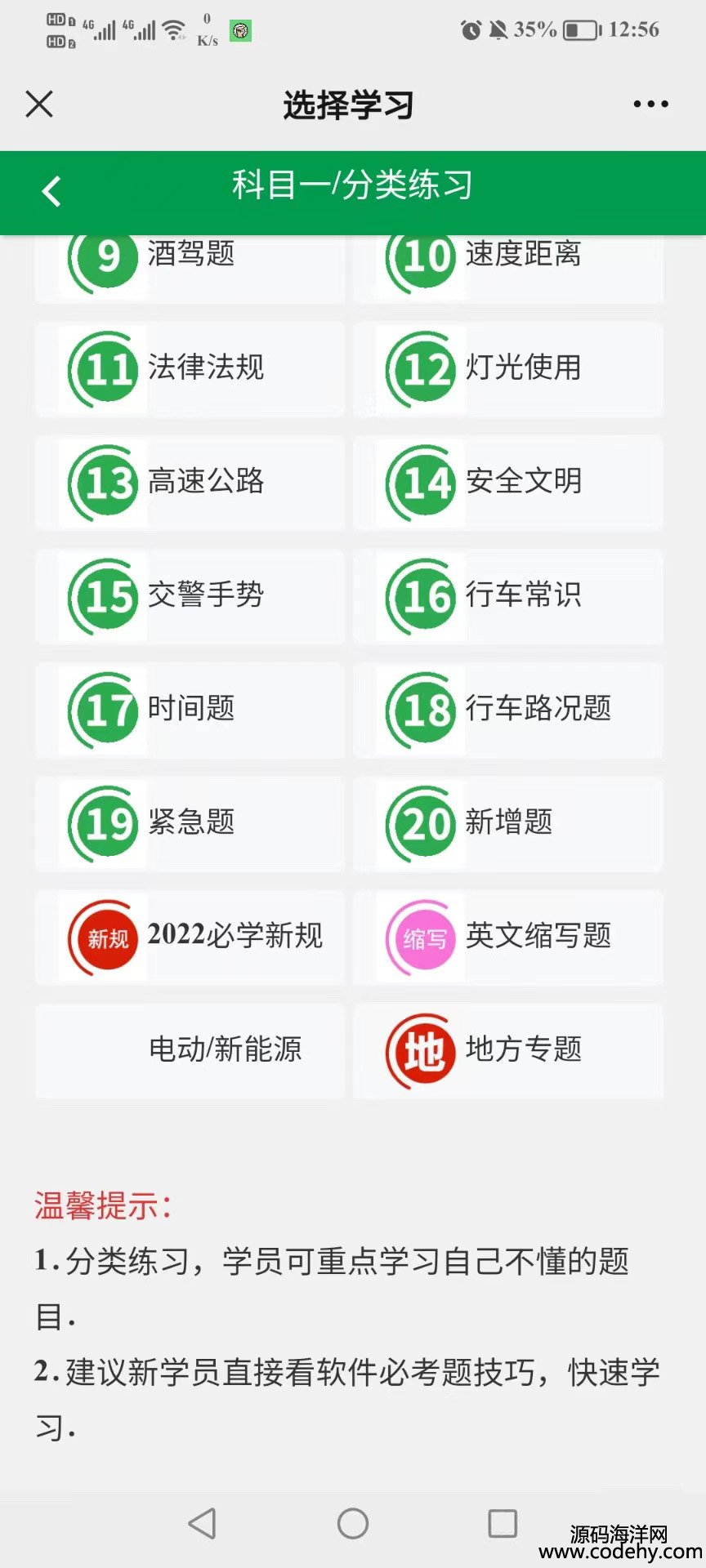Open category 14 安全文明
Image resolution: width=706 pixels, height=1568 pixels.
point(507,482)
